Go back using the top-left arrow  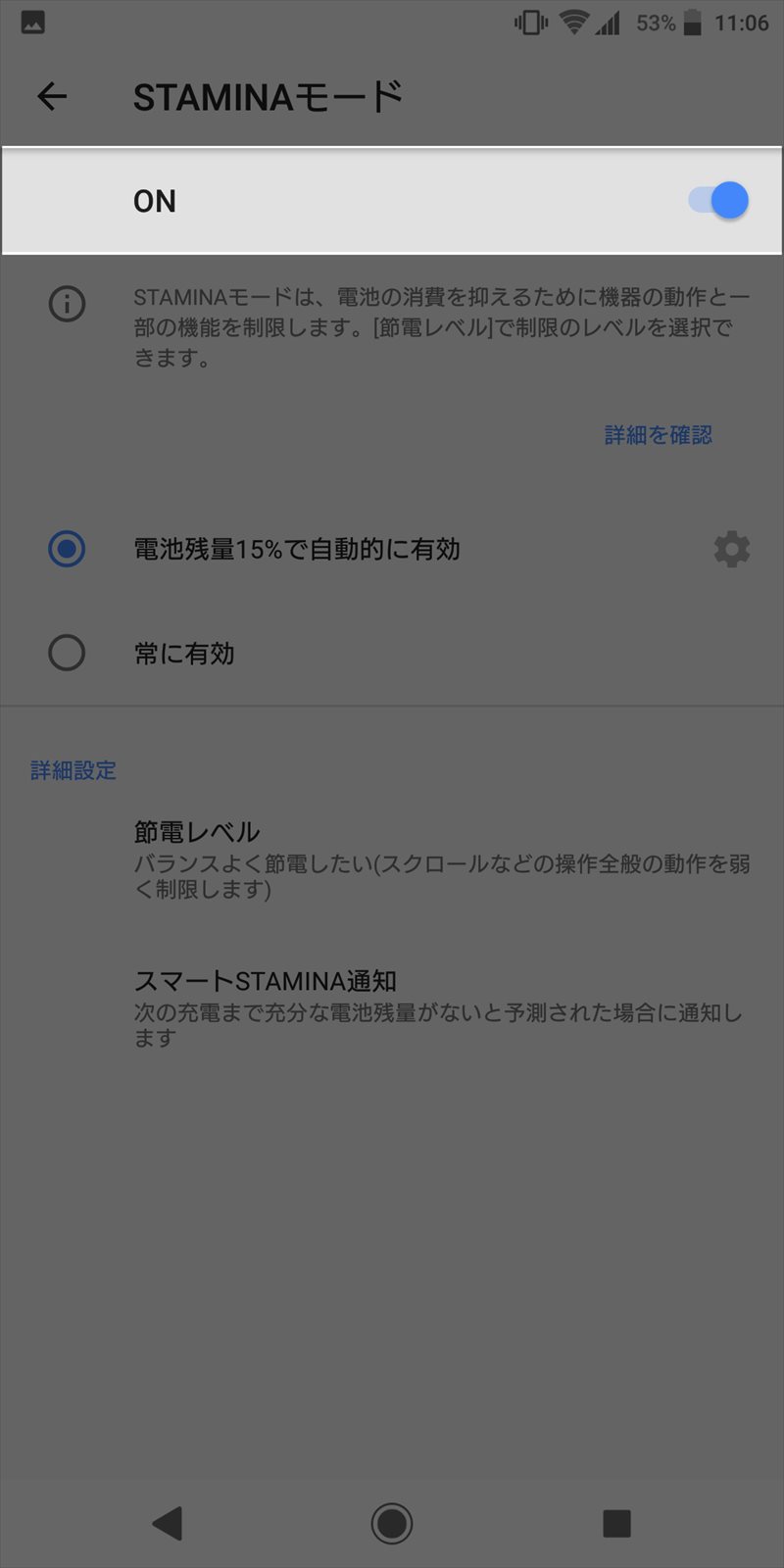point(52,96)
